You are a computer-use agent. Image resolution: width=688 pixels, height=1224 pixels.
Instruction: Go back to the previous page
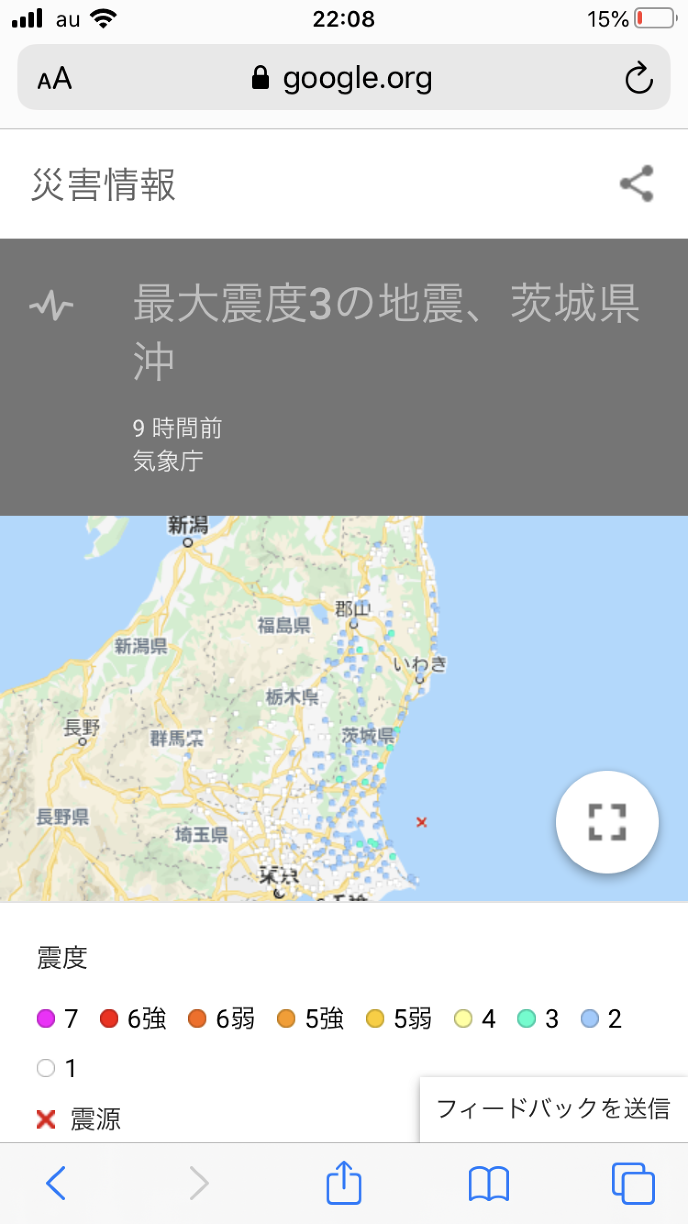click(56, 1184)
